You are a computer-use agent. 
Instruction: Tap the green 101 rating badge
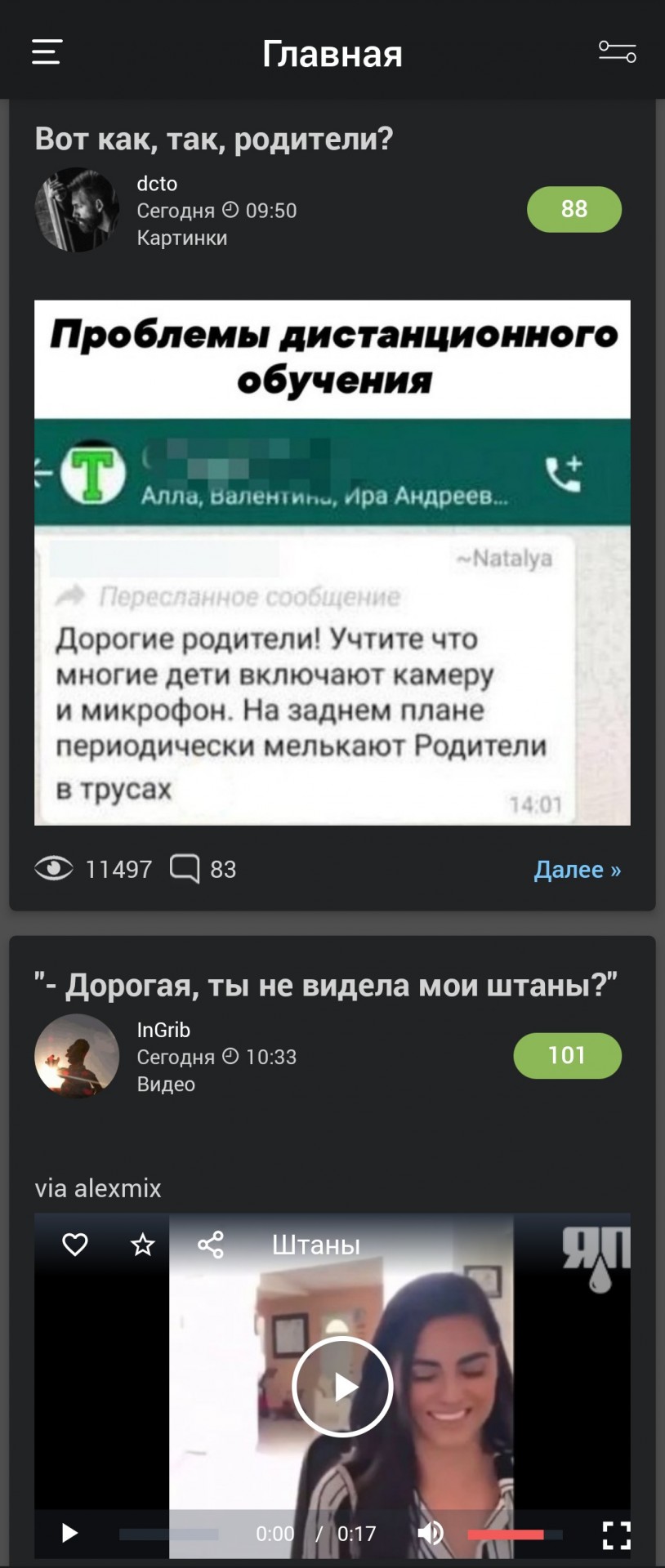567,1055
